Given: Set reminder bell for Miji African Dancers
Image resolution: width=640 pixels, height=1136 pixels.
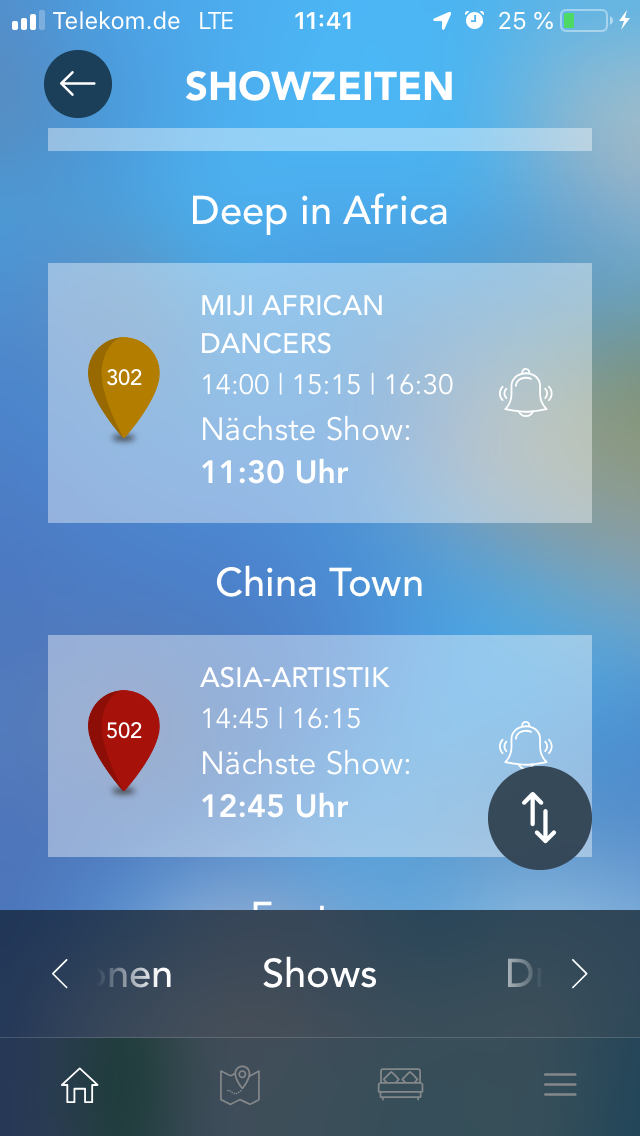Looking at the screenshot, I should point(525,393).
